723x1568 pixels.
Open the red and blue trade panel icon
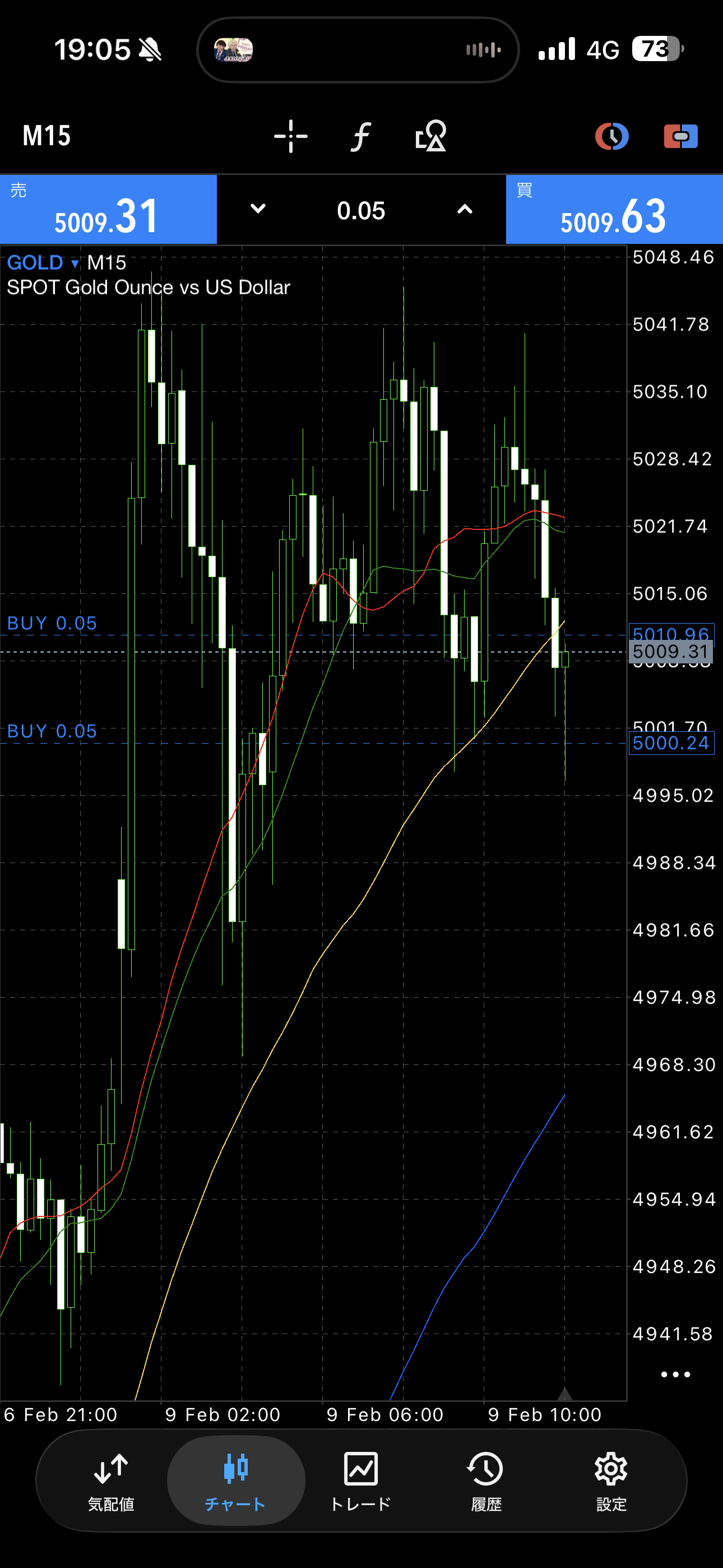(x=680, y=136)
